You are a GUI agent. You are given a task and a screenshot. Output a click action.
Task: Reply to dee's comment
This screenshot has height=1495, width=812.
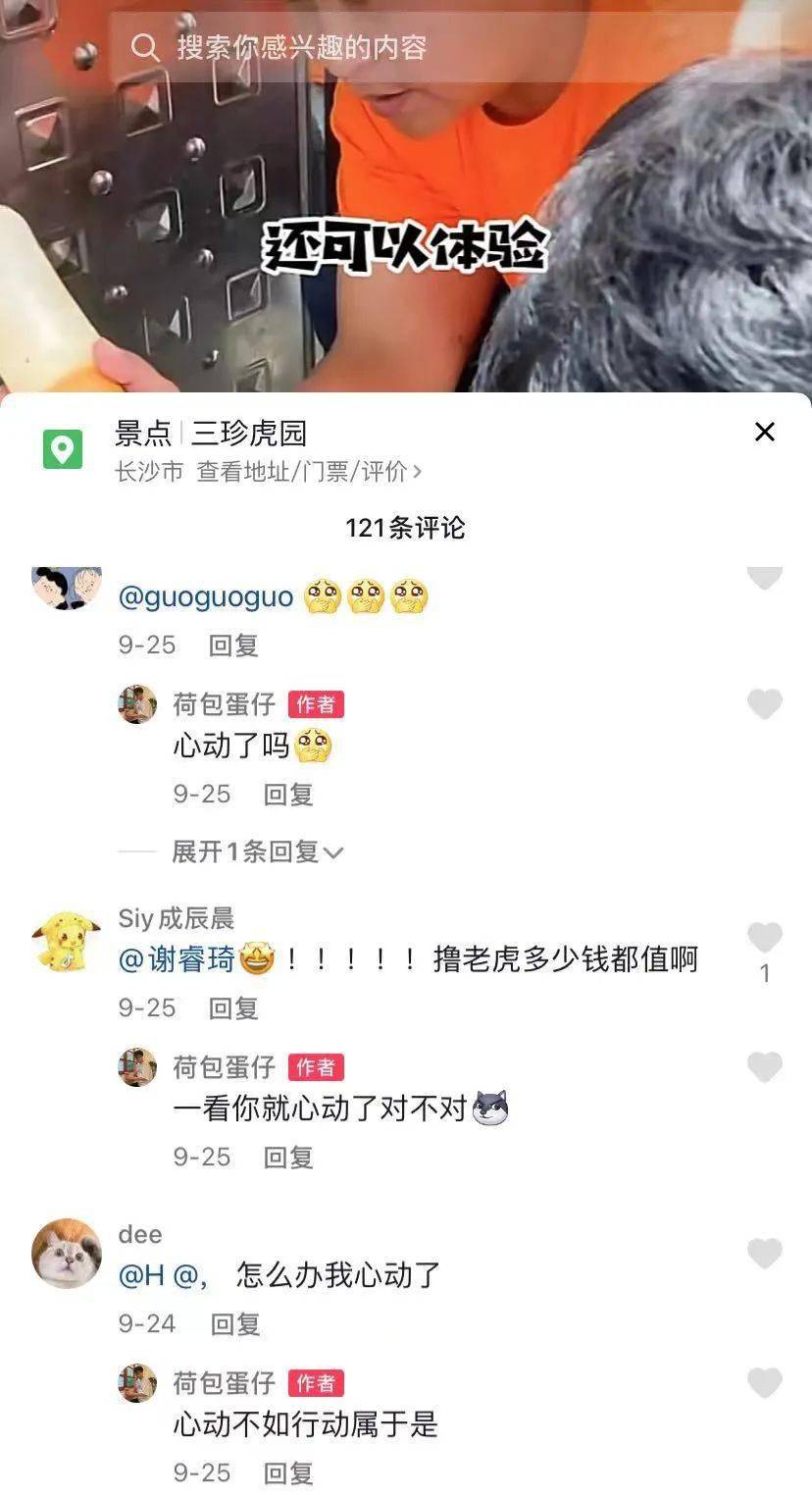(235, 1324)
